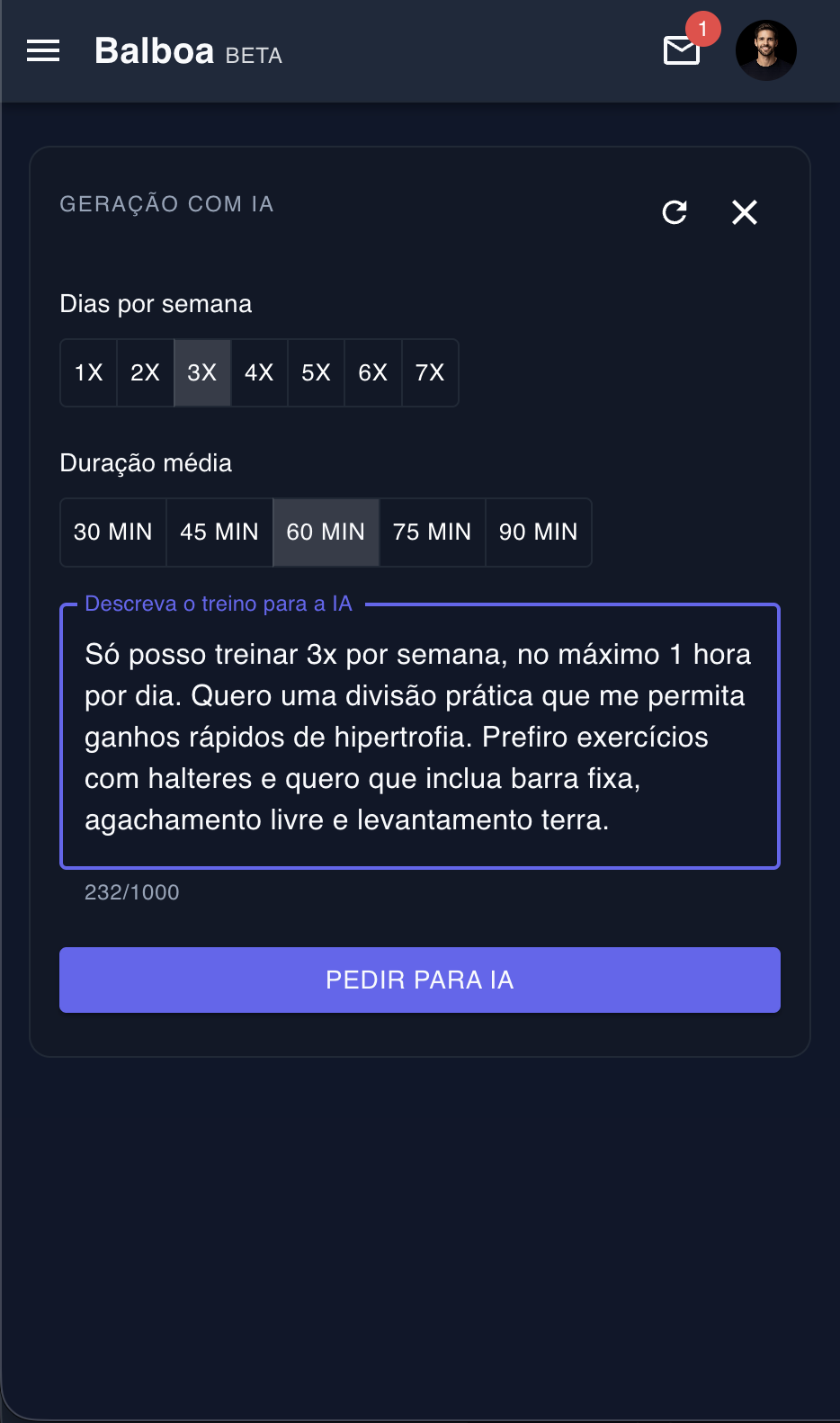
Task: Click the refresh icon in Geração com IA
Action: coord(674,213)
